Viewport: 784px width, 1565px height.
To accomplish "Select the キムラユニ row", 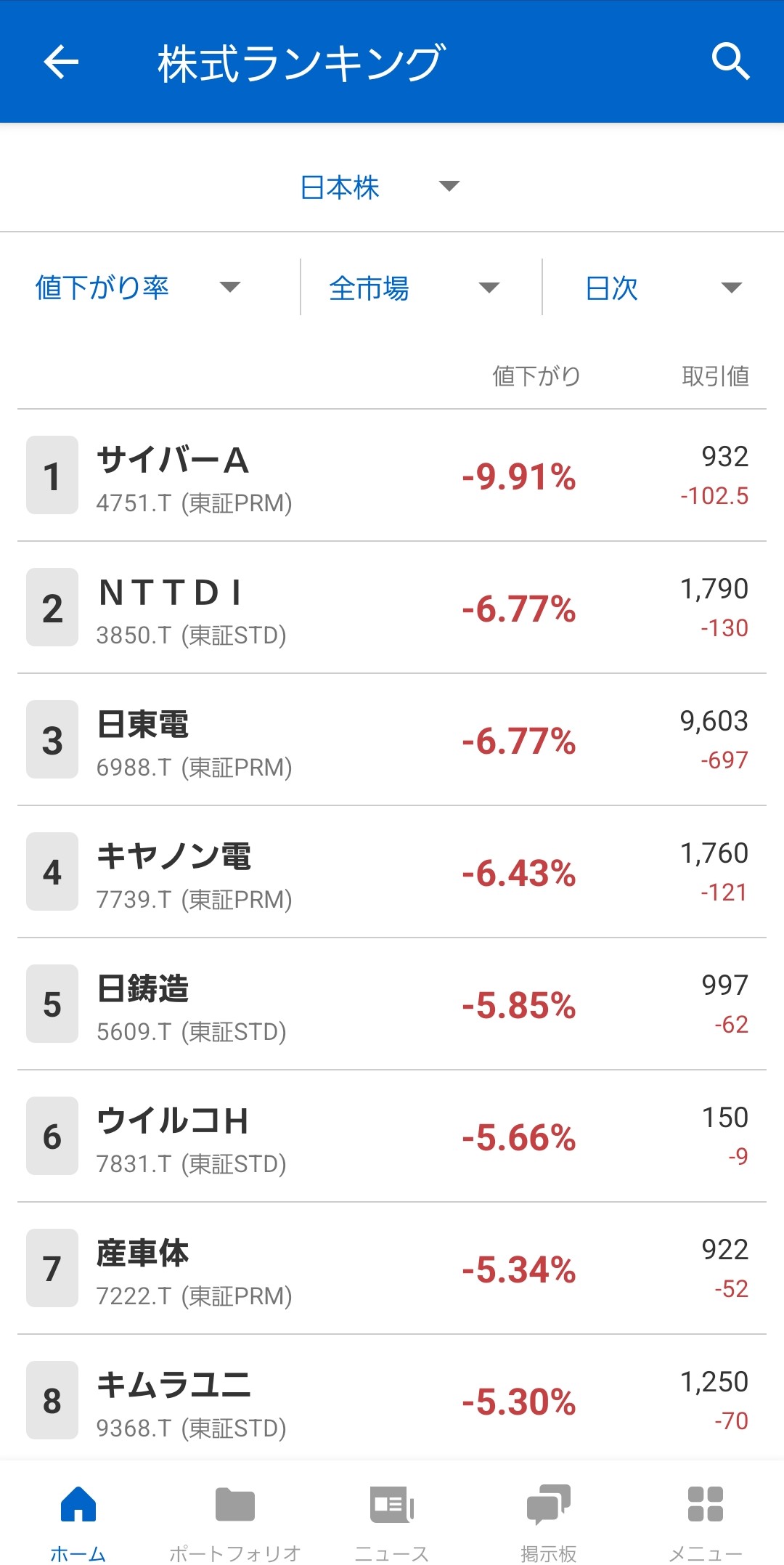I will tap(392, 1401).
